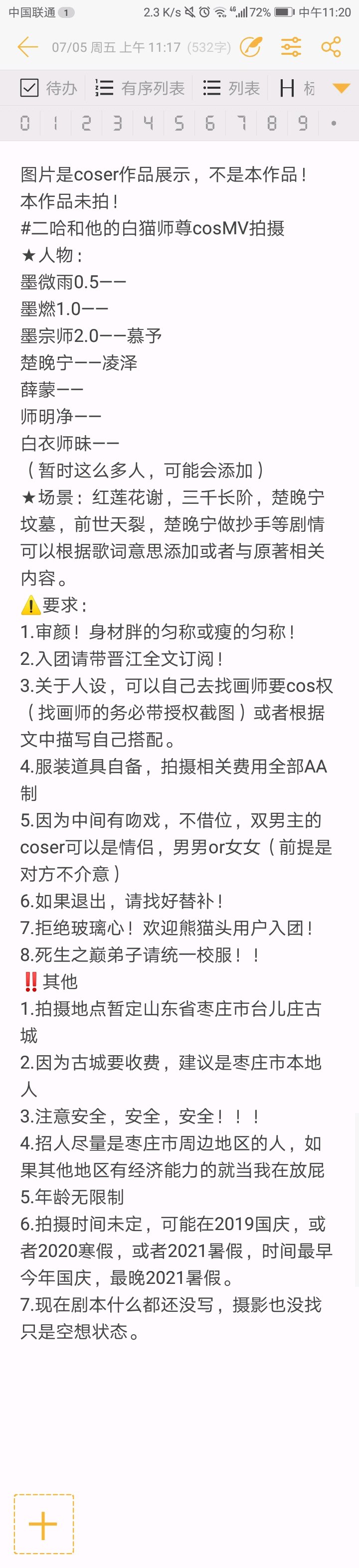Go back using the arrow icon
The width and height of the screenshot is (359, 1568).
pyautogui.click(x=27, y=47)
